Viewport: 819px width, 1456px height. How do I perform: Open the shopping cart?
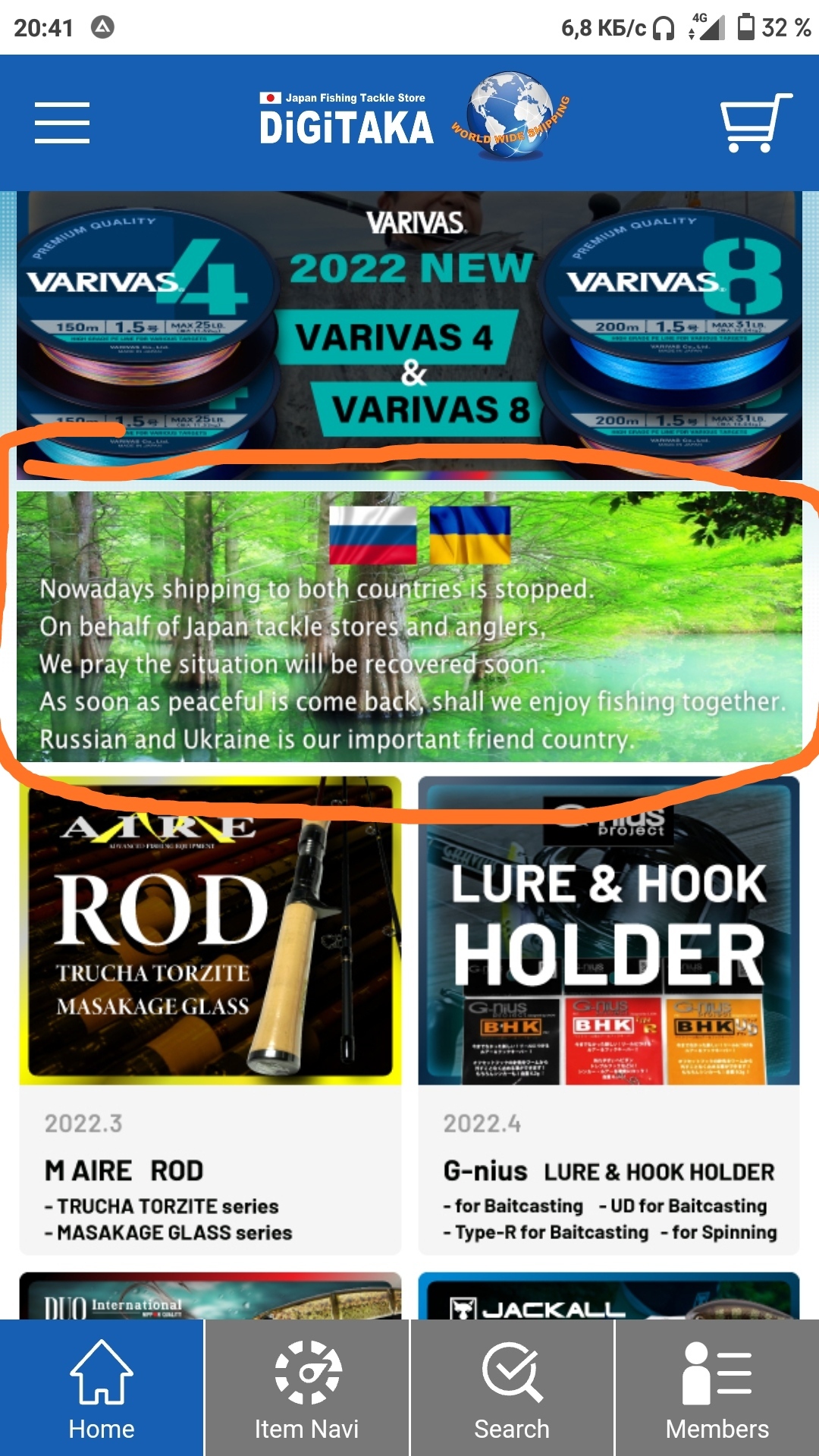pos(755,123)
